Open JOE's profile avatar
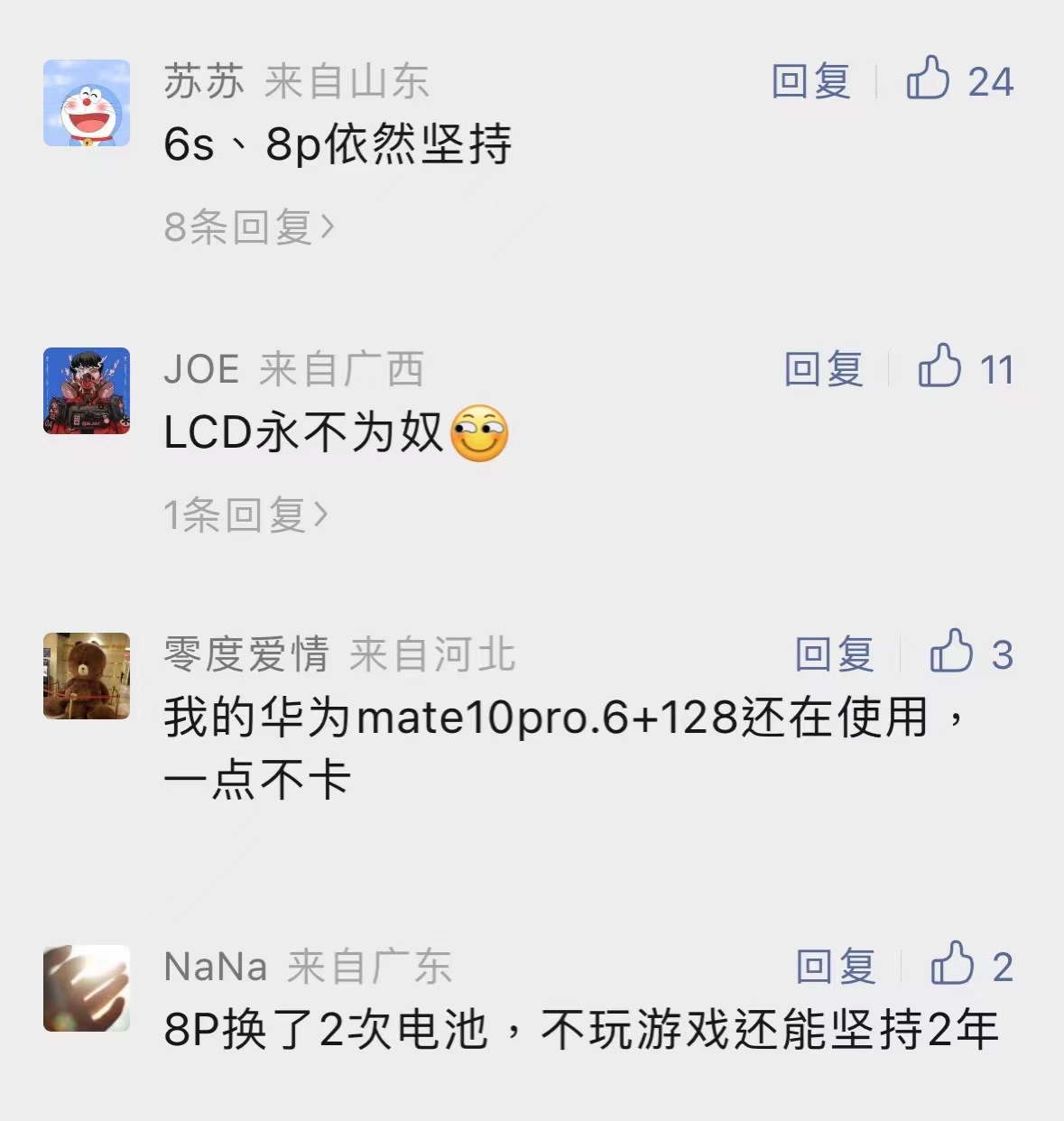The width and height of the screenshot is (1064, 1121). [87, 391]
